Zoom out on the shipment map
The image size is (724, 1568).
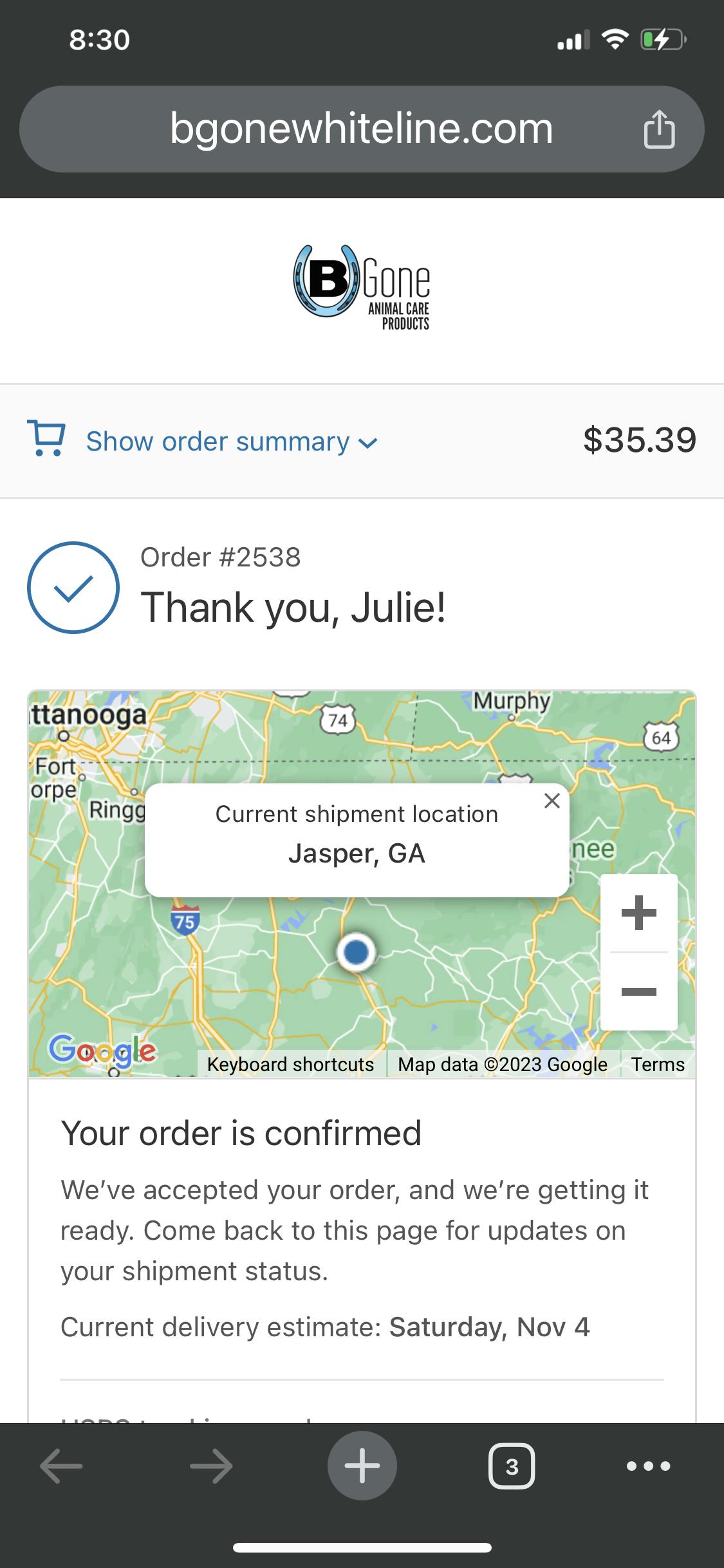638,992
